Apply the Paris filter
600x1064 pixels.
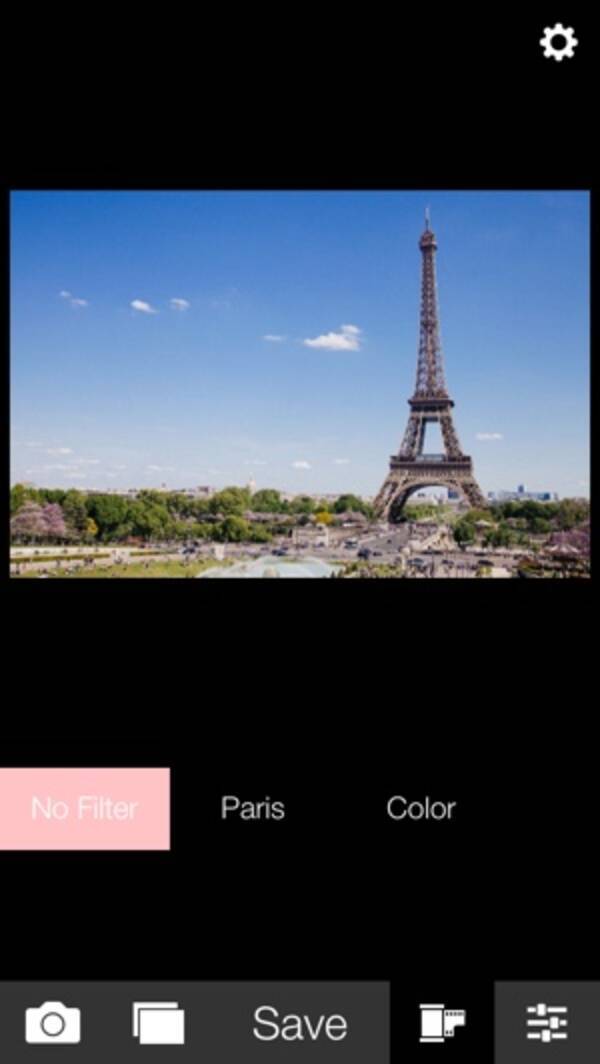point(253,808)
